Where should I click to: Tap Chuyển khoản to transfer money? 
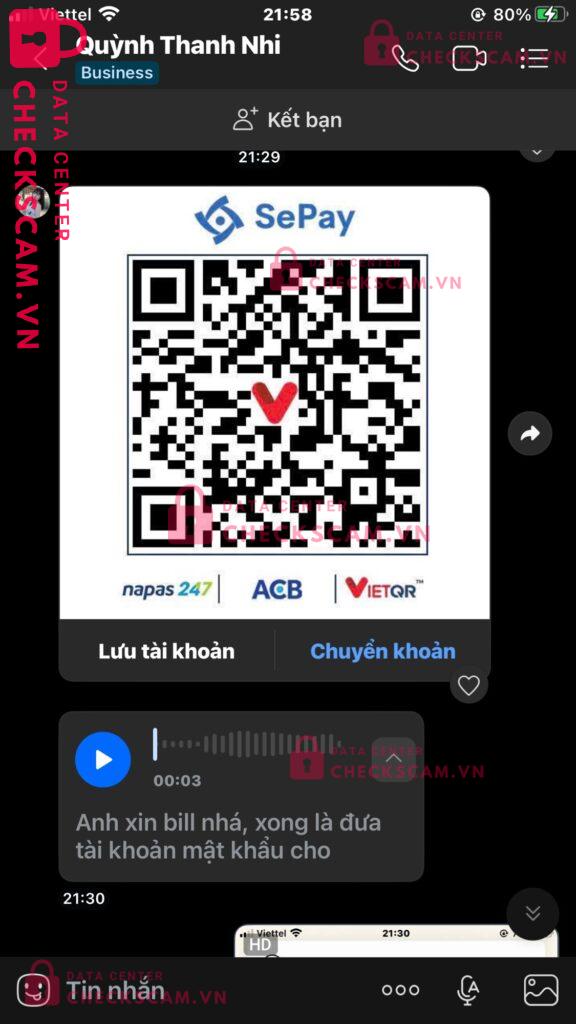383,651
